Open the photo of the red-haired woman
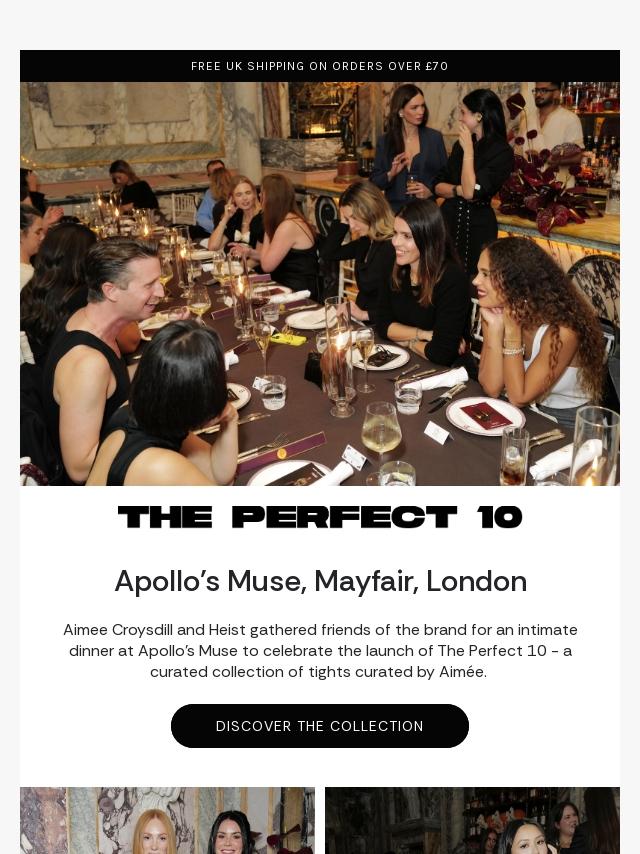 point(167,821)
